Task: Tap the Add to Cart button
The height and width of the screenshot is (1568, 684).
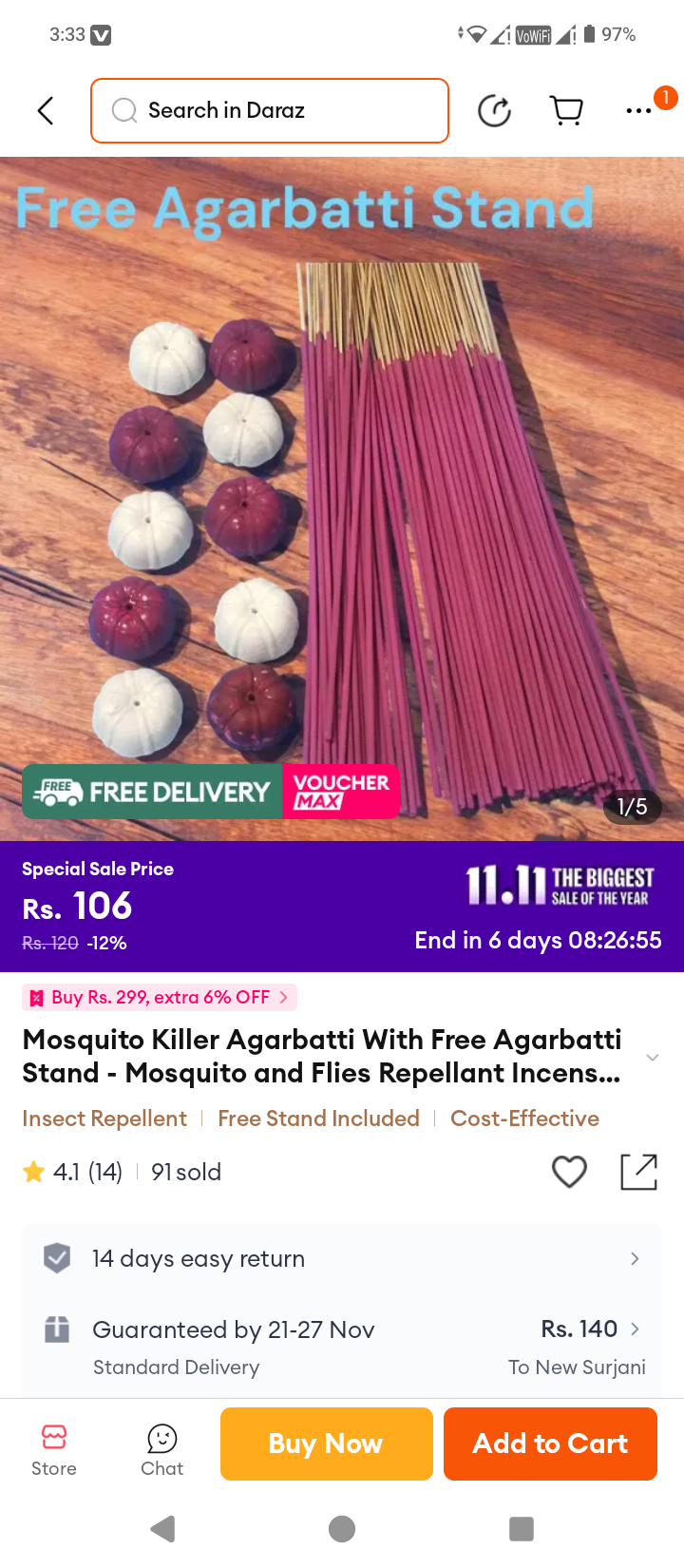Action: (551, 1444)
